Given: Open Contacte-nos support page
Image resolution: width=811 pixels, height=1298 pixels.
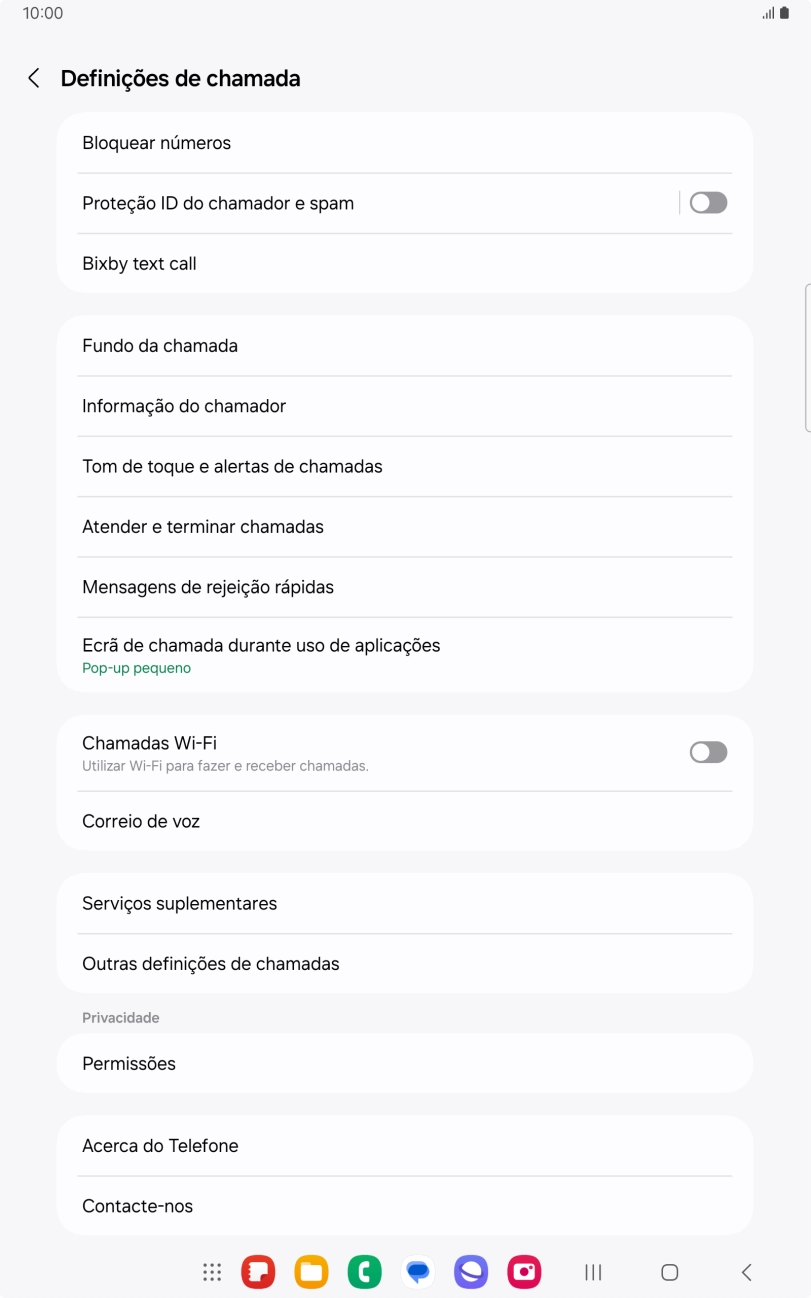Looking at the screenshot, I should click(x=138, y=1206).
